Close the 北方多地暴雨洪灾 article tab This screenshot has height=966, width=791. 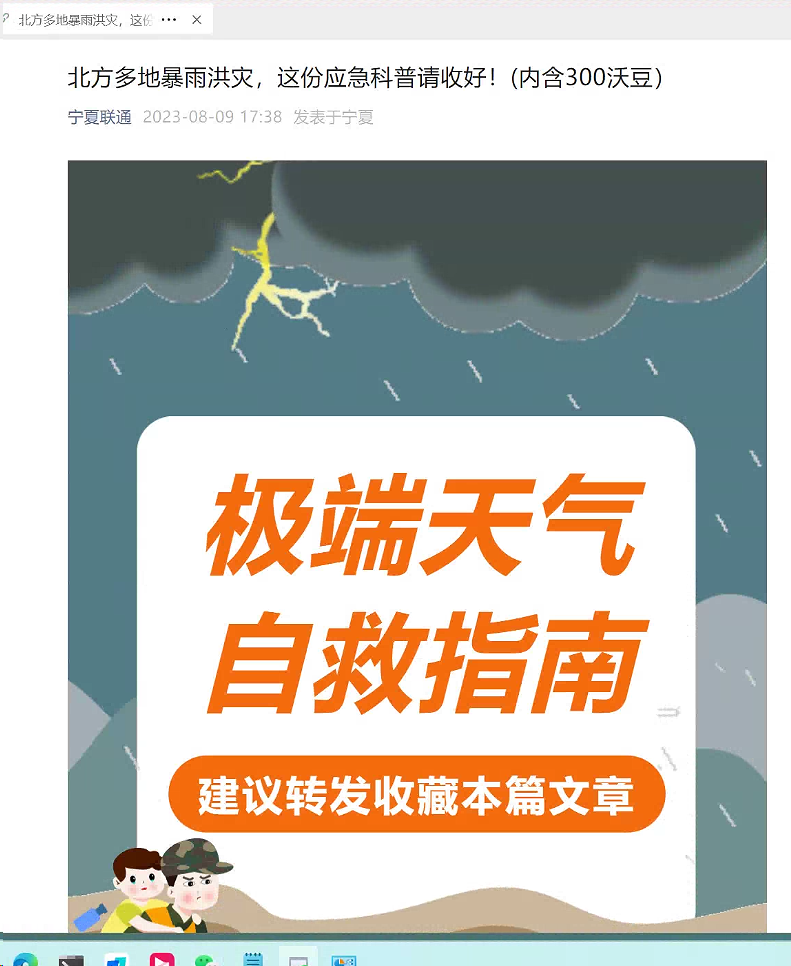pyautogui.click(x=197, y=20)
